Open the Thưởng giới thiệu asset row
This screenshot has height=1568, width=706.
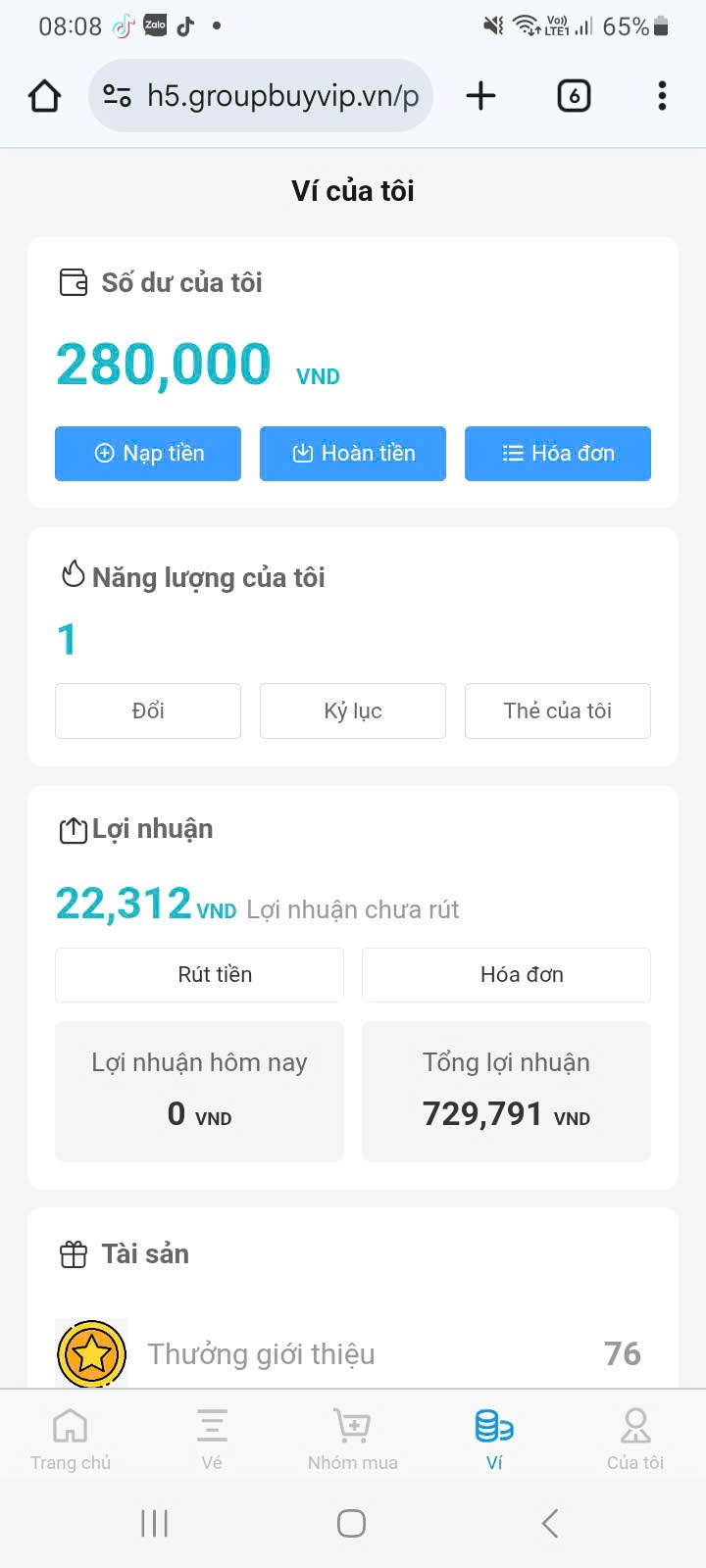[353, 1353]
